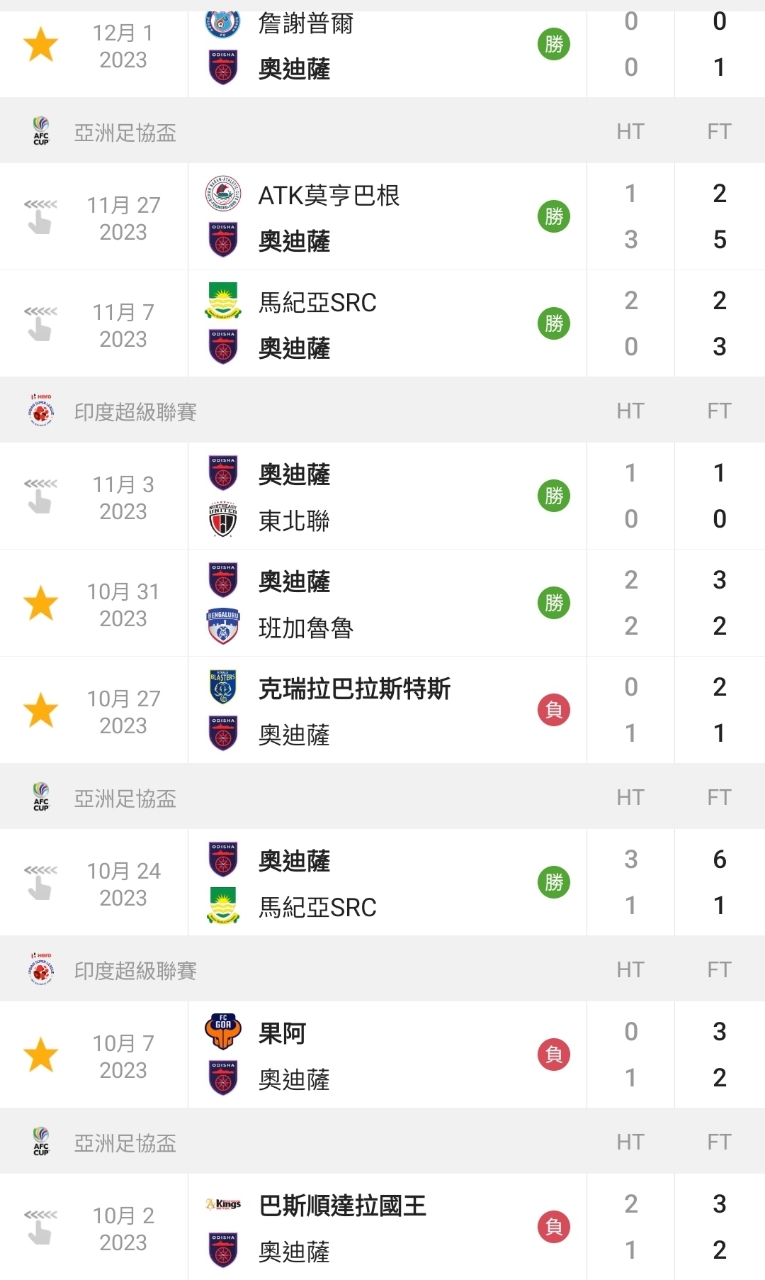Toggle the star on the 10月 27 match
The width and height of the screenshot is (765, 1280).
(x=40, y=710)
